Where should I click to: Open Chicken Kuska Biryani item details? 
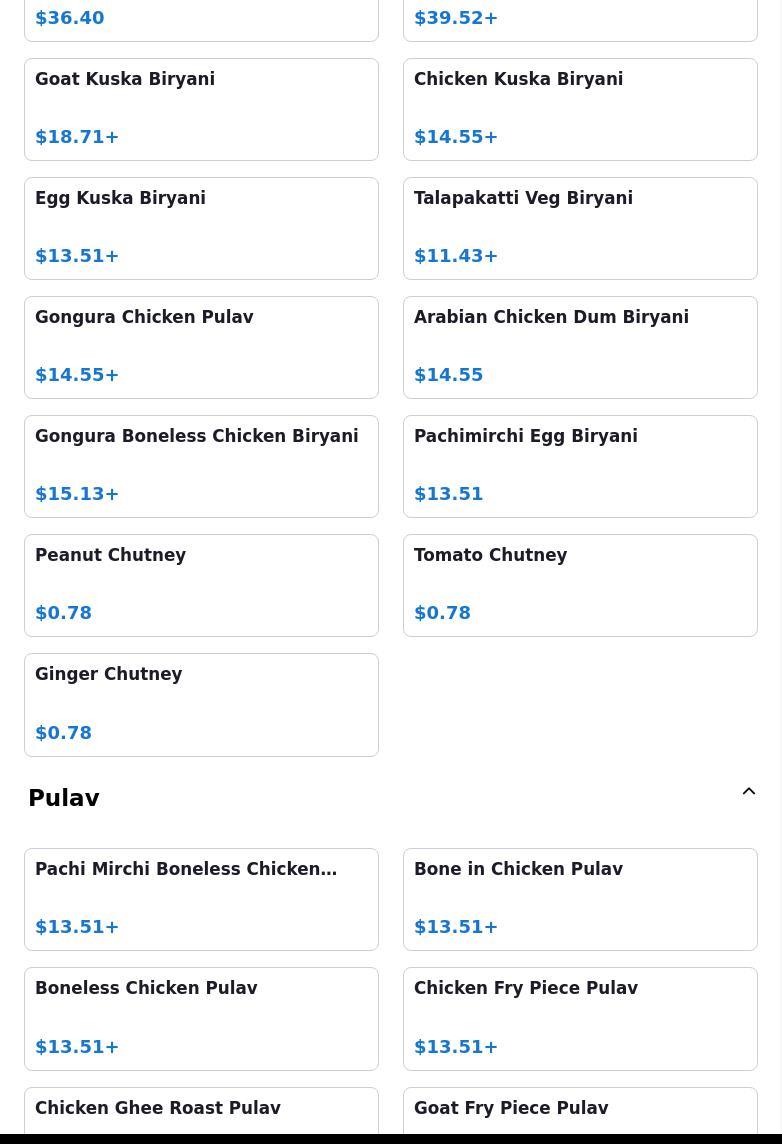580,109
